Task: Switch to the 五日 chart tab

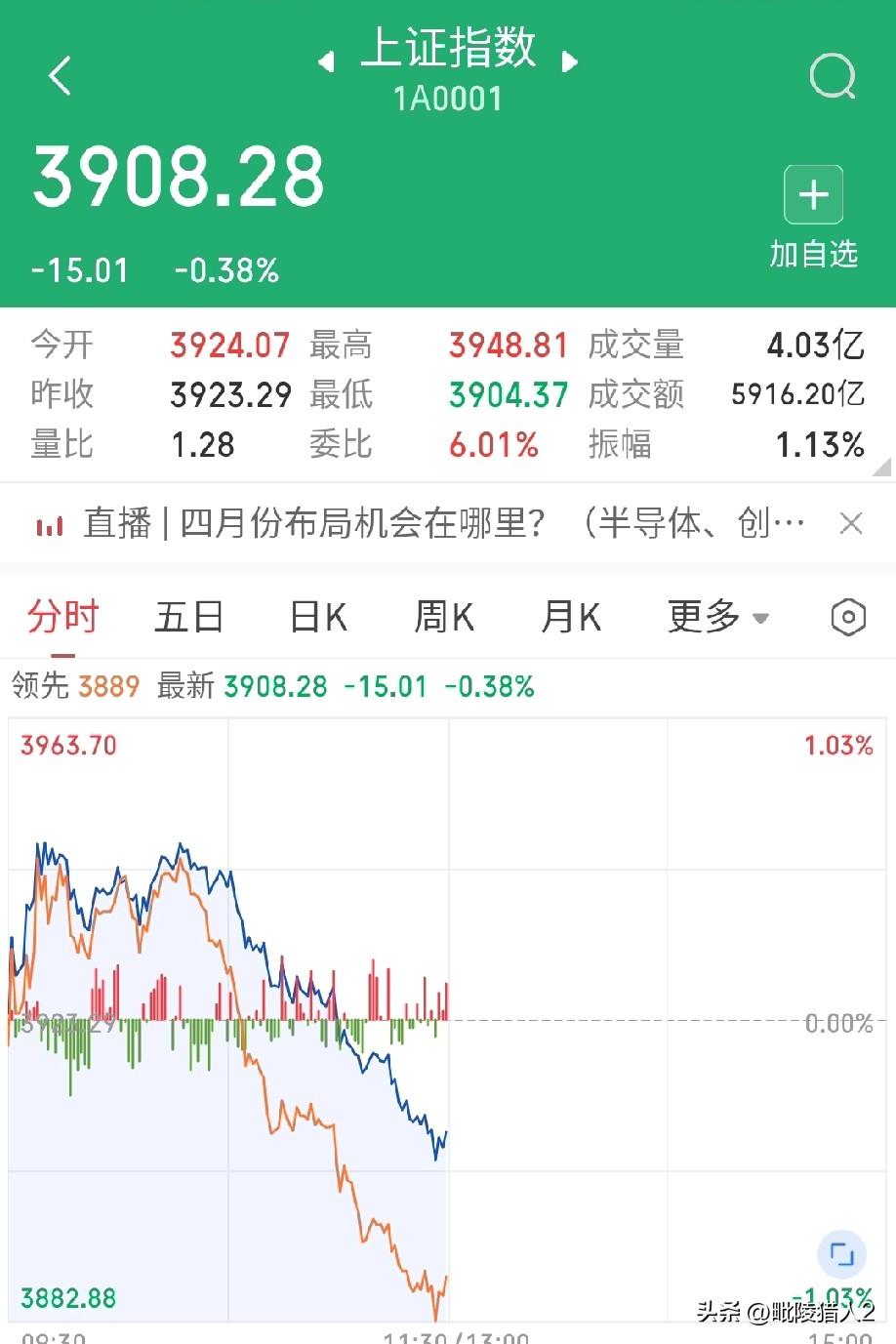Action: [x=189, y=617]
